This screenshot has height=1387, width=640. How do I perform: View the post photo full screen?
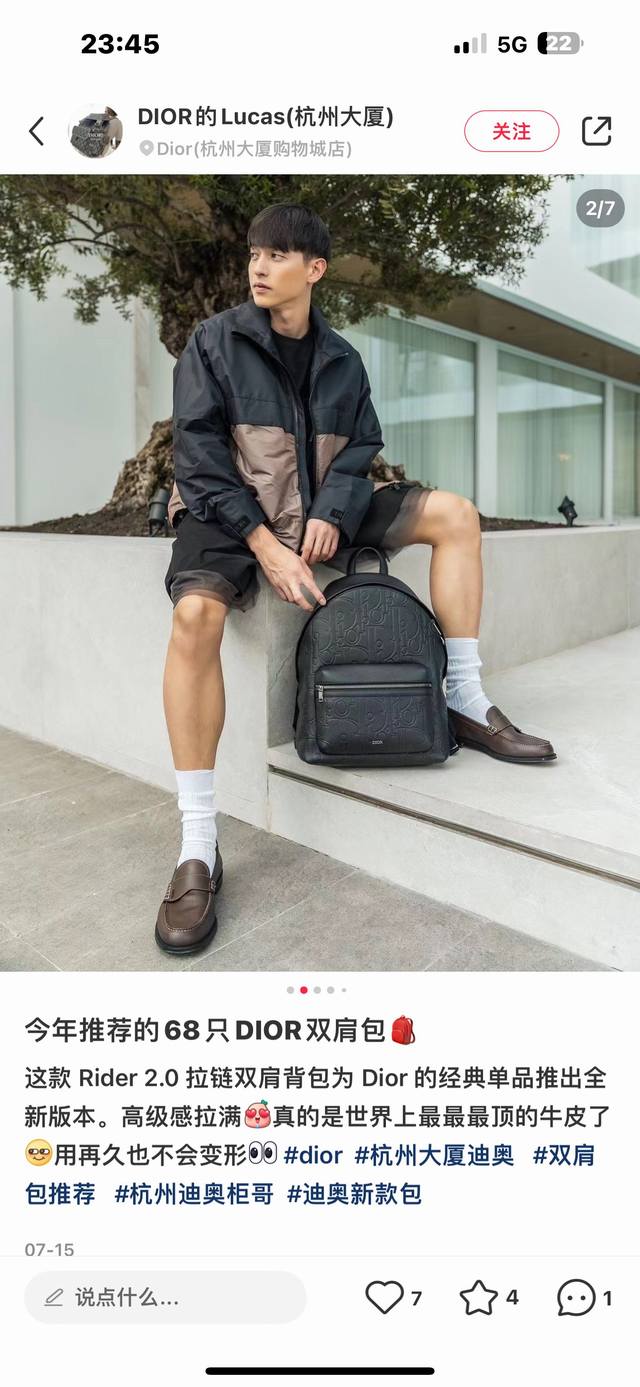320,572
